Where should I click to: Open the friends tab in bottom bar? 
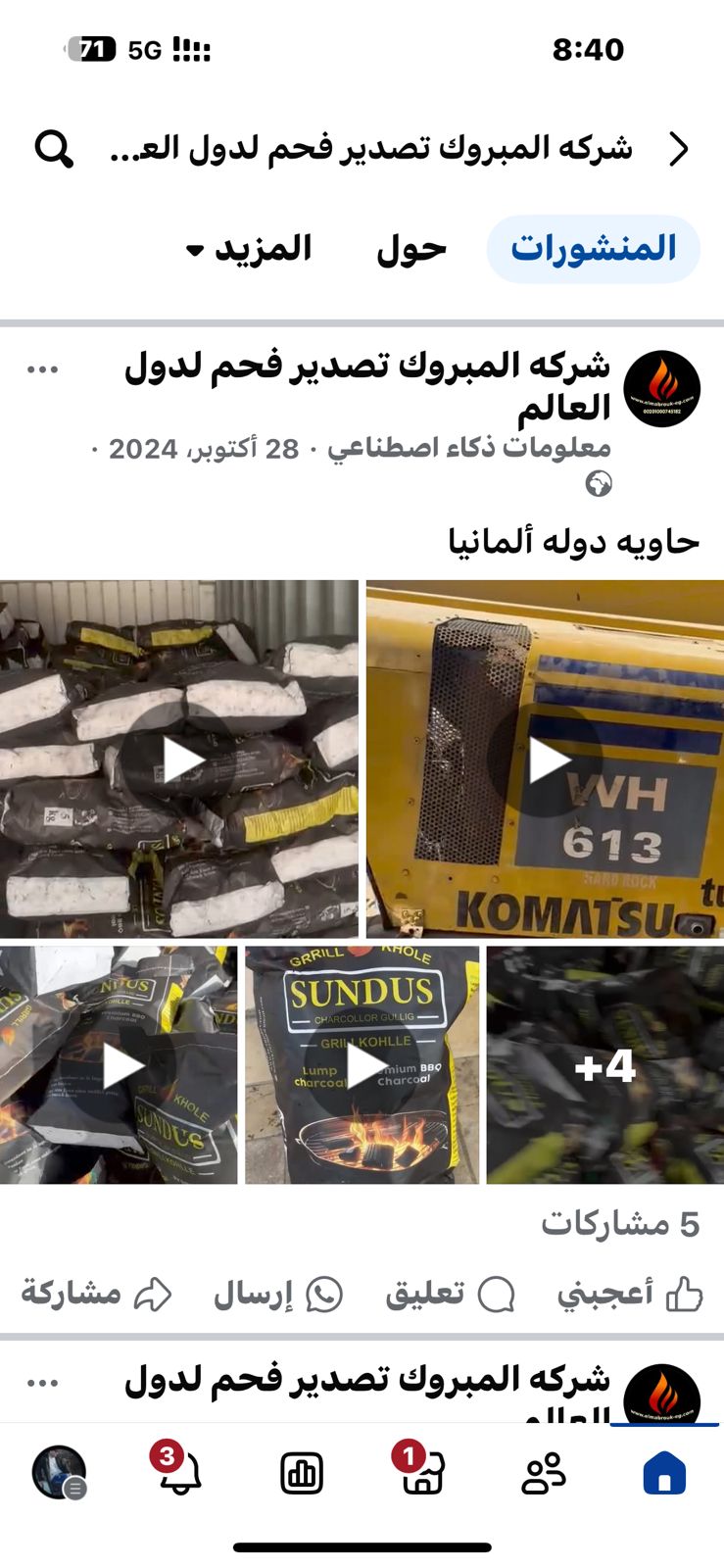tap(544, 1473)
